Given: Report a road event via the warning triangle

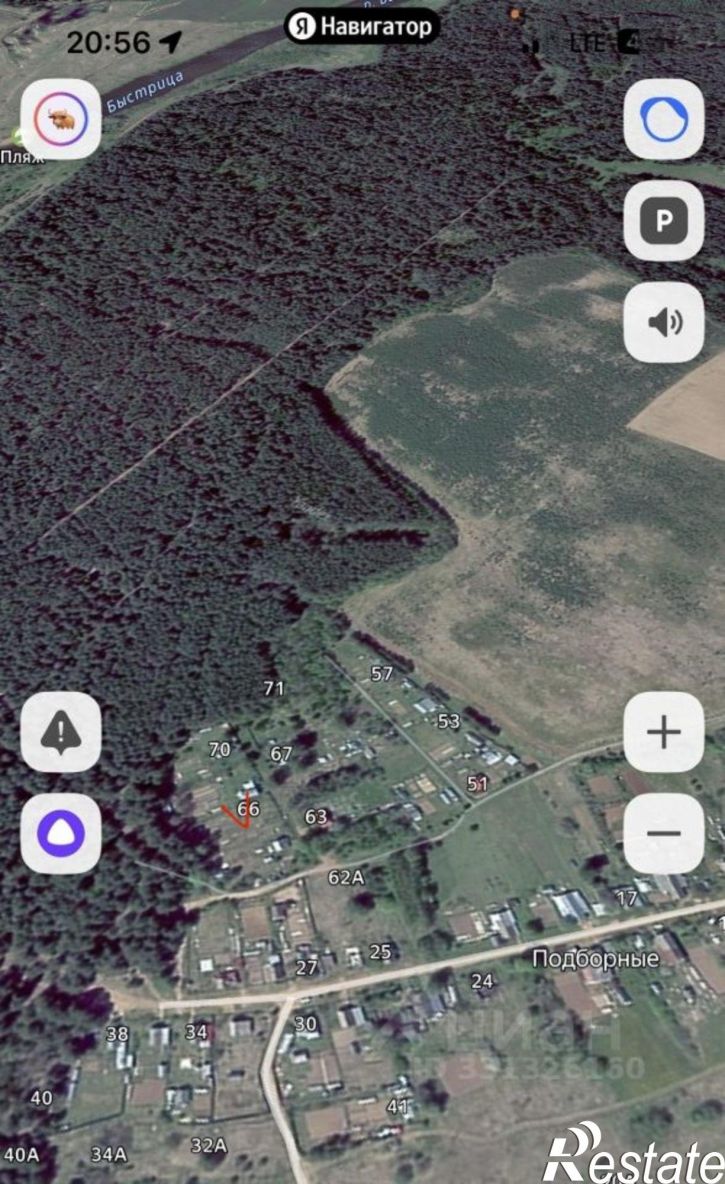Looking at the screenshot, I should 60,732.
